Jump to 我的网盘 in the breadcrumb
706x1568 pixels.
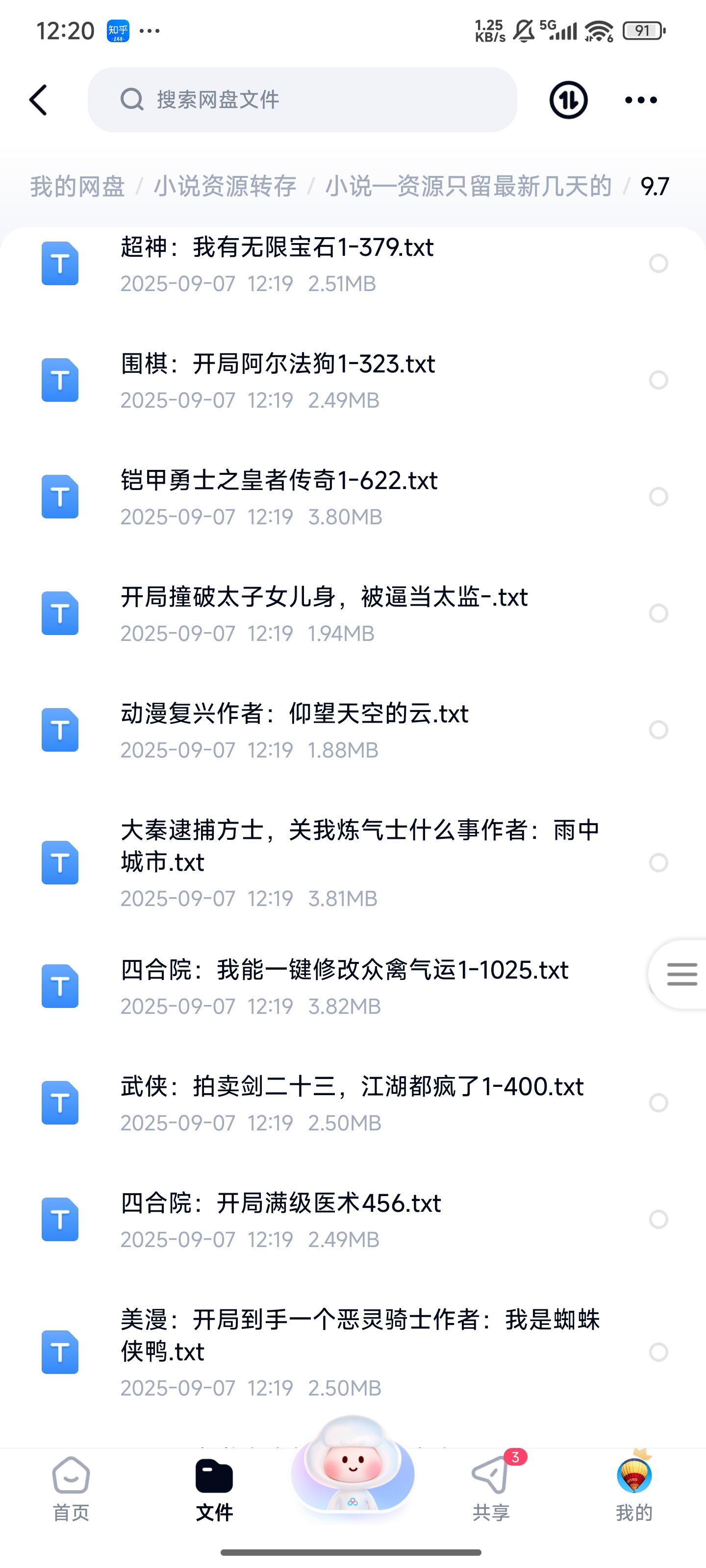coord(77,186)
